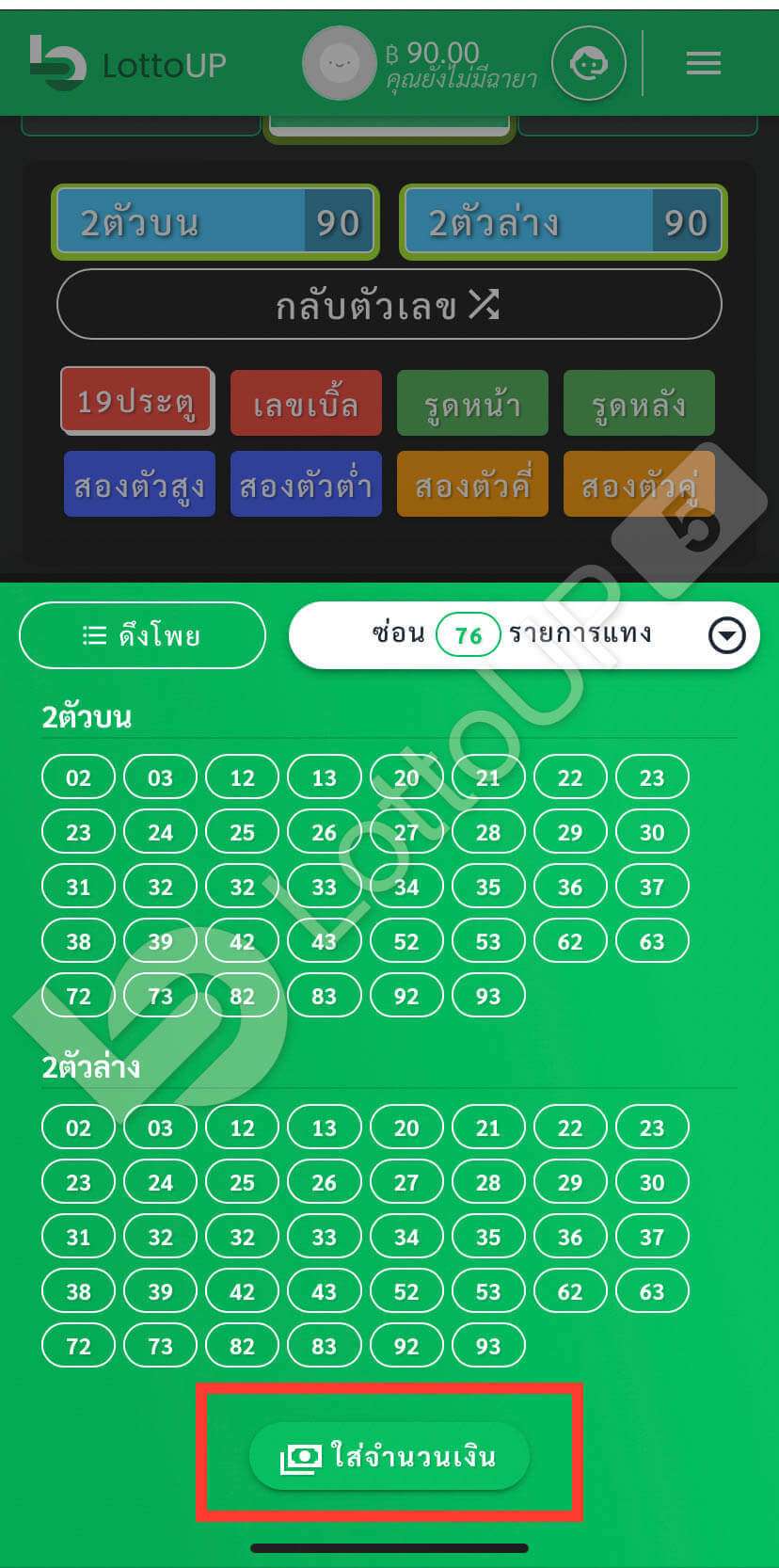The height and width of the screenshot is (1568, 779).
Task: Remove number 93 under 2ตัวล่าง
Action: tap(488, 1346)
